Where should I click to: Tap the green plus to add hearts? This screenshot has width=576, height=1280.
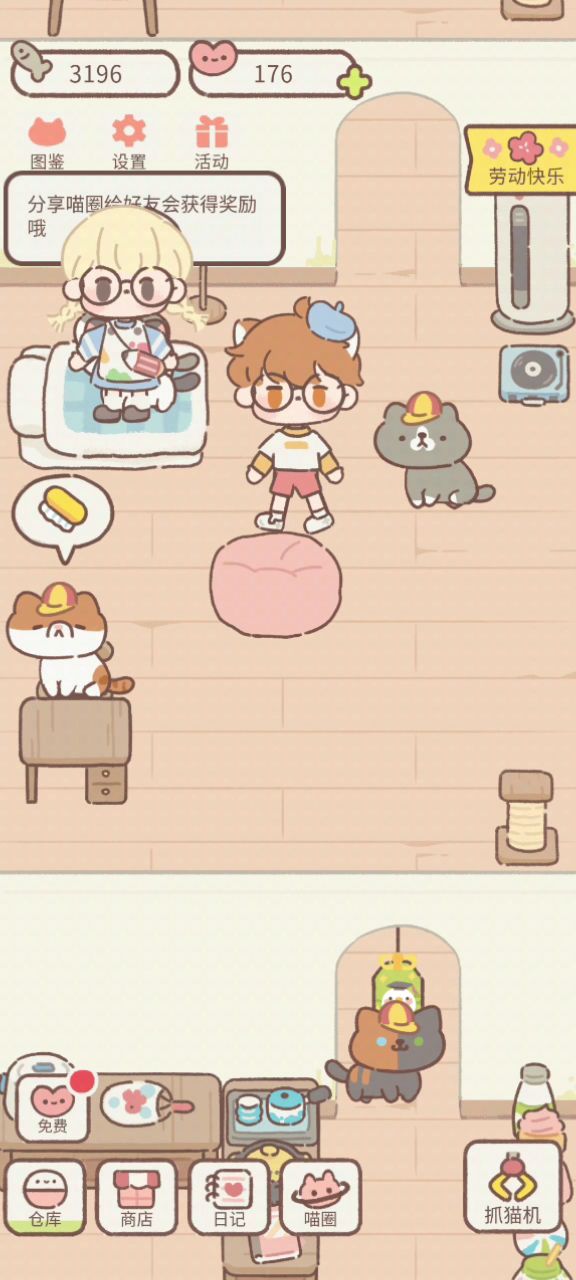point(354,81)
